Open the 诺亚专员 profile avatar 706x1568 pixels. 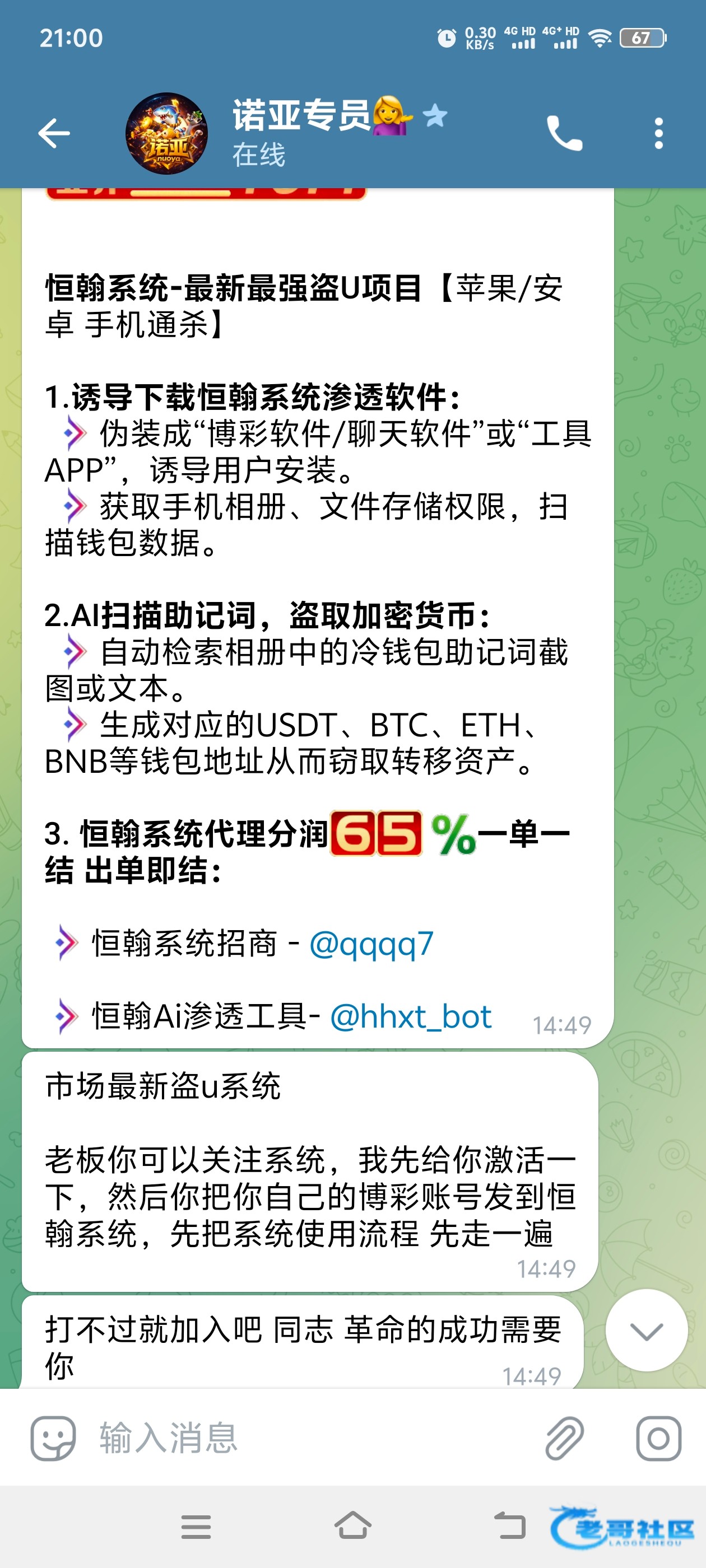point(166,133)
